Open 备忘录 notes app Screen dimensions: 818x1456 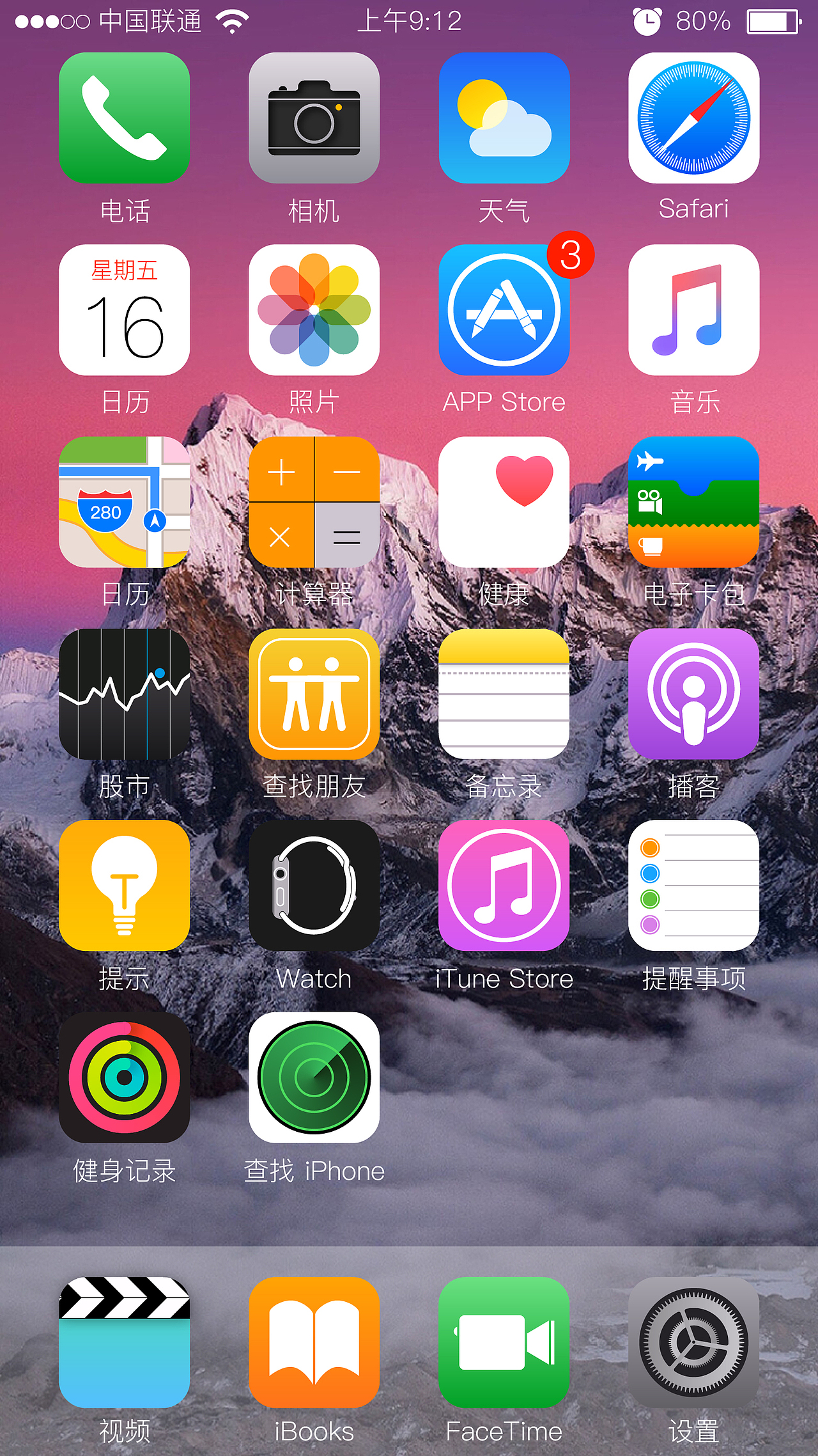[504, 694]
